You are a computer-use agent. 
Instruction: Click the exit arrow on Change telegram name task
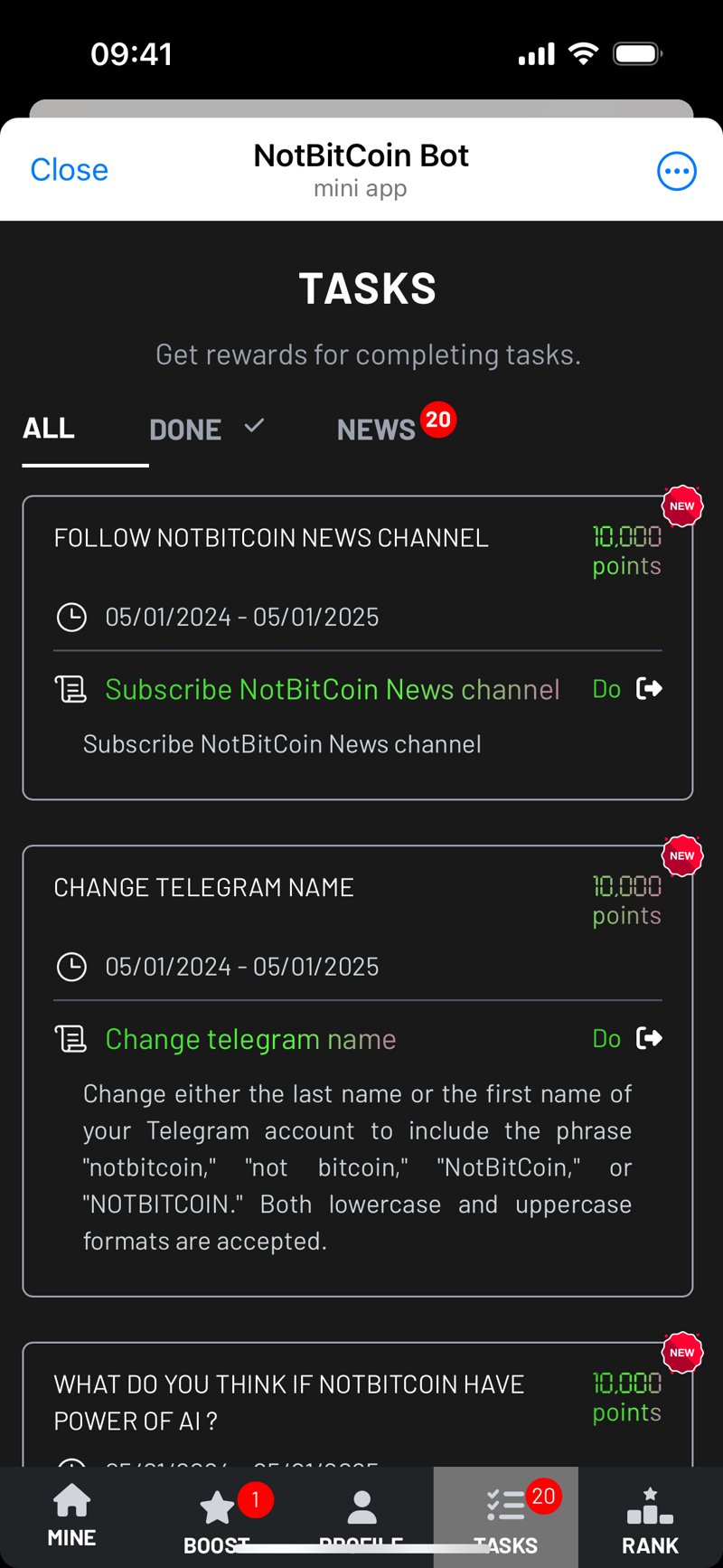coord(650,1038)
